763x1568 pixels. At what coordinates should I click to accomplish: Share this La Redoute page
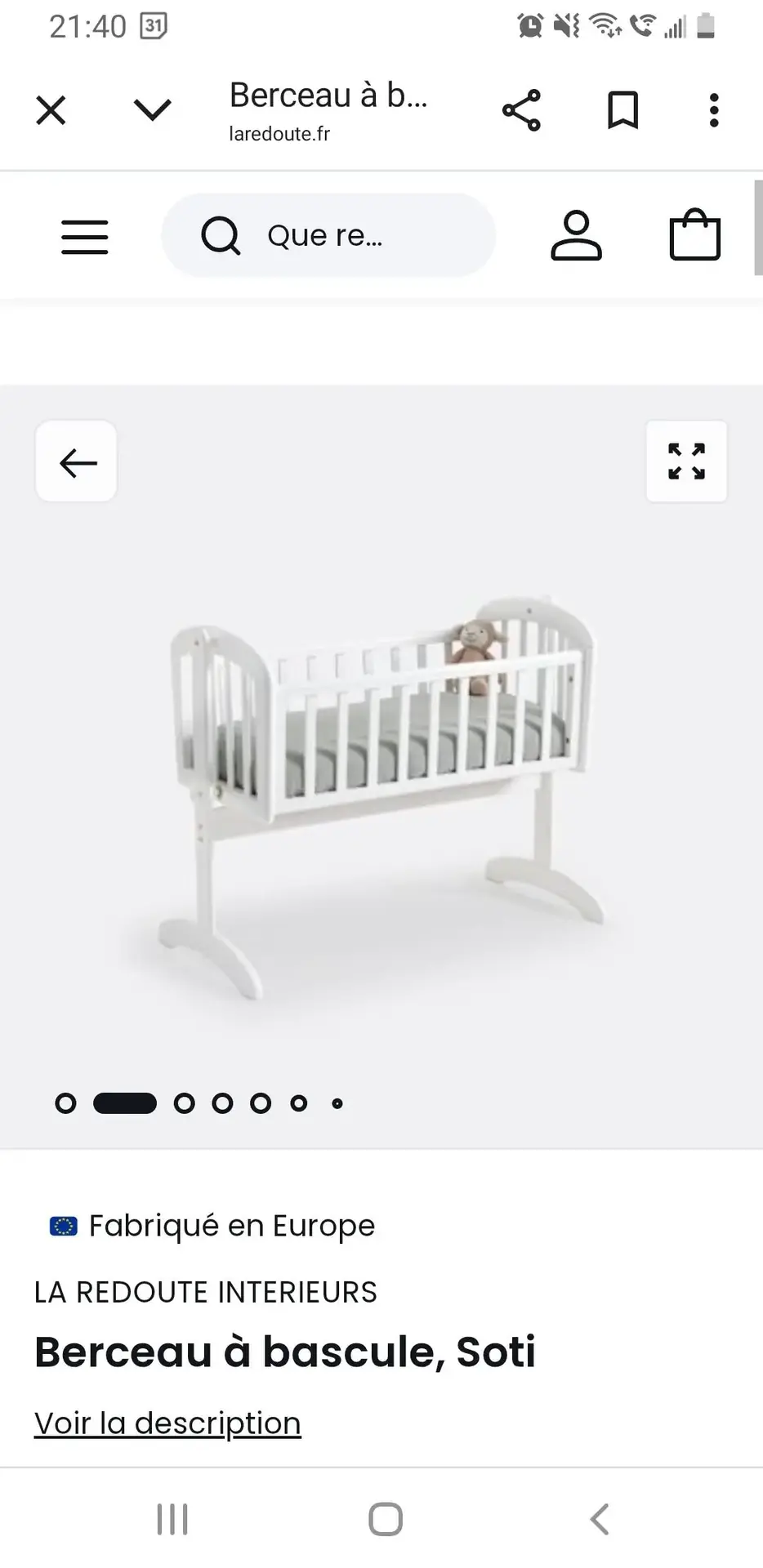coord(521,110)
